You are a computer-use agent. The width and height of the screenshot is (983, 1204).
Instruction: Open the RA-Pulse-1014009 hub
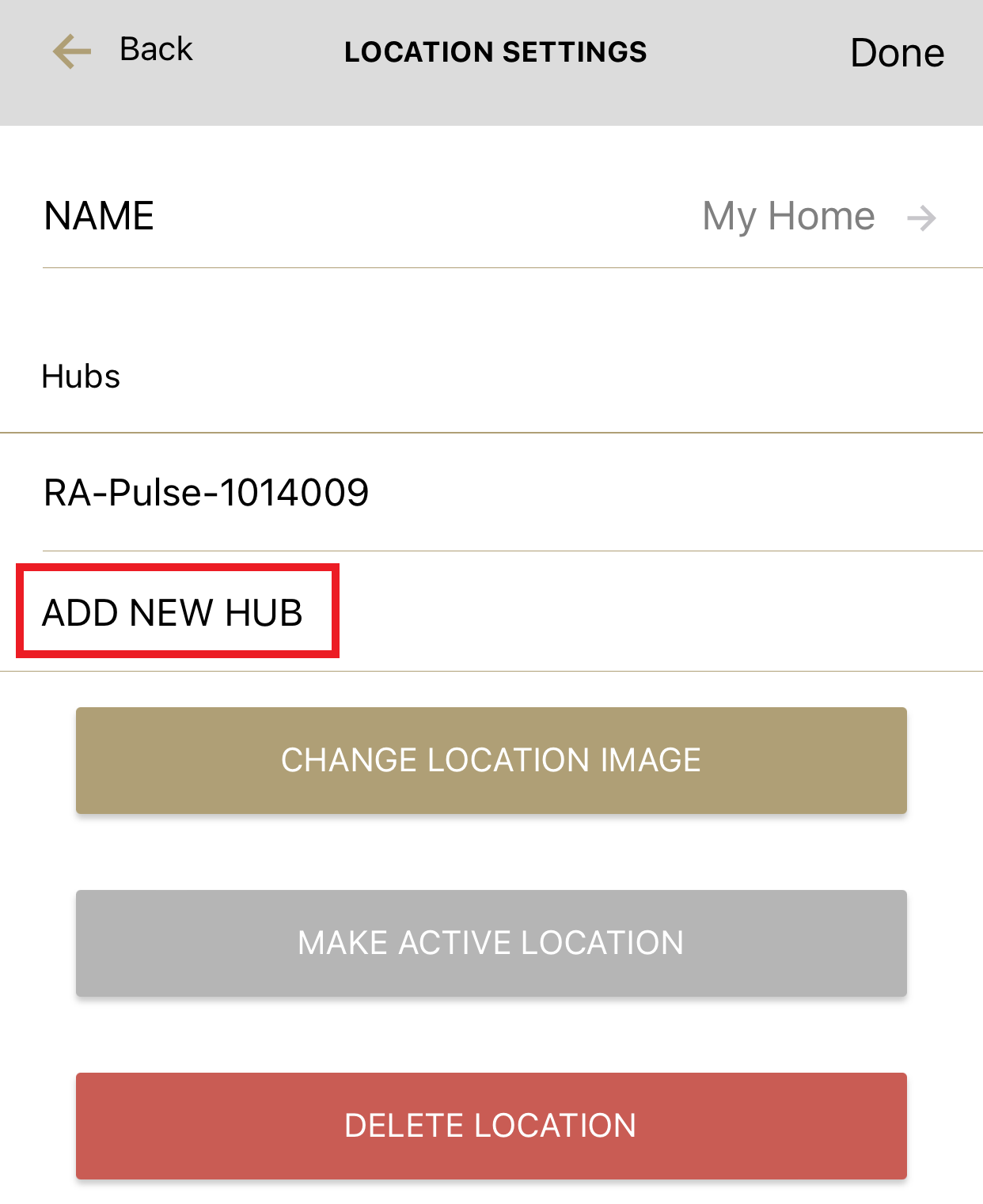point(207,492)
